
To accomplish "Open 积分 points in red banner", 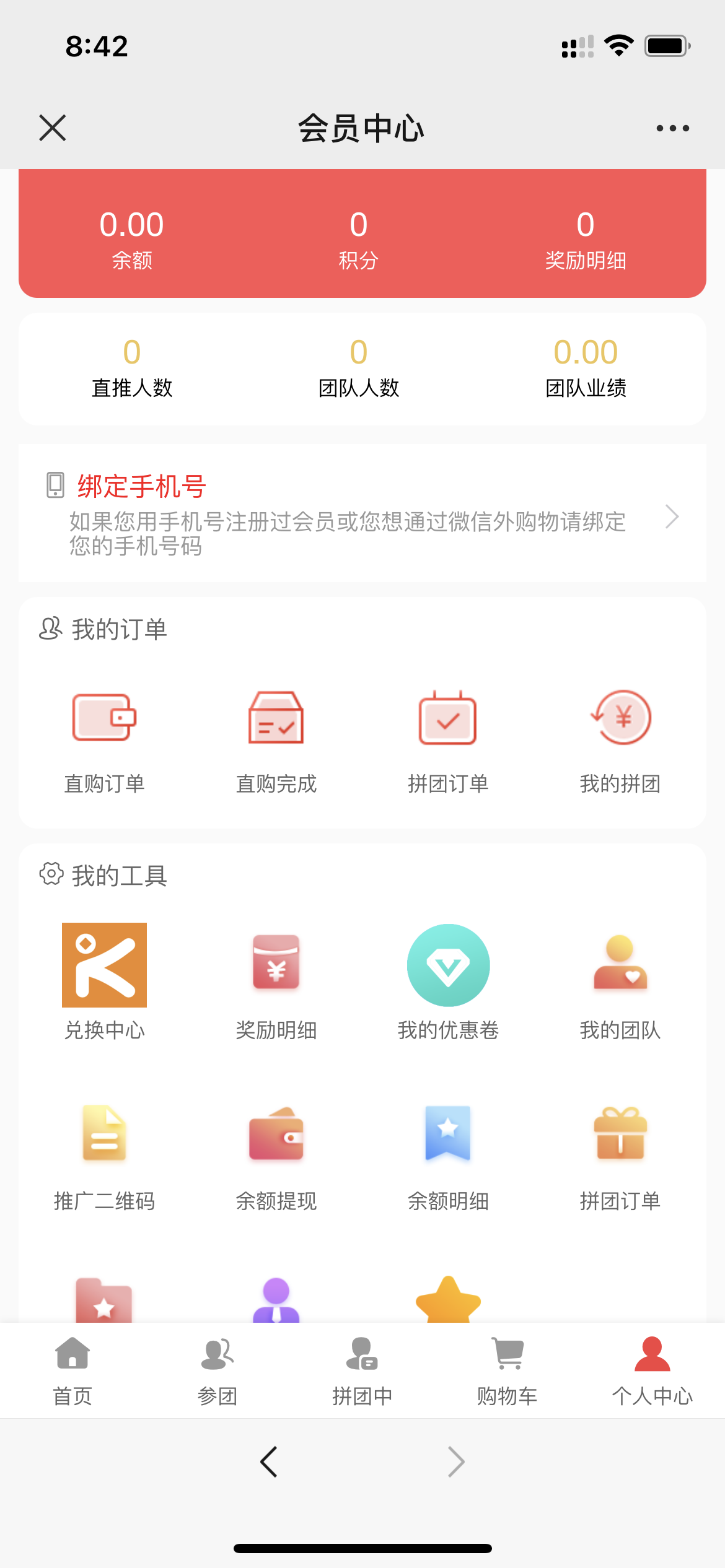I will pos(358,239).
